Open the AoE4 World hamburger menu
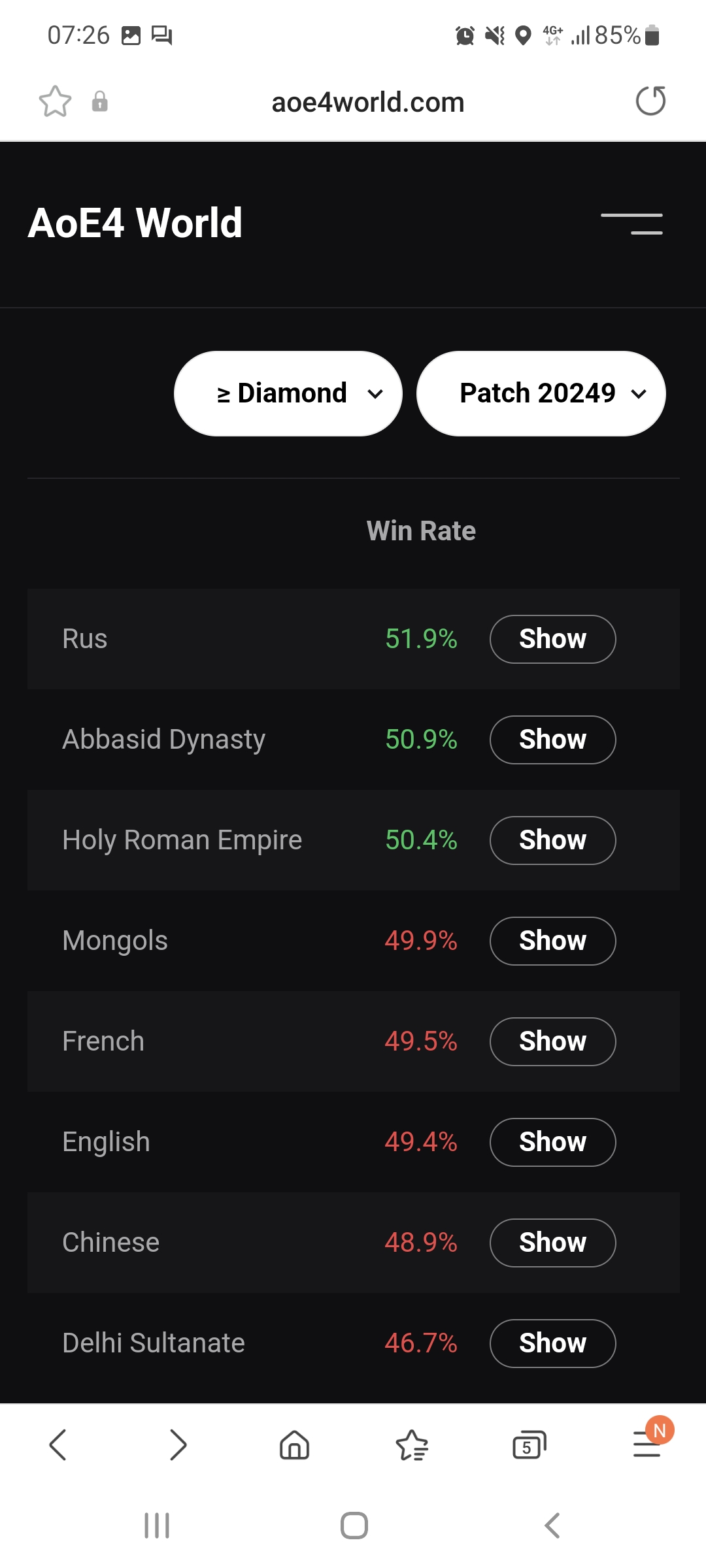706x1568 pixels. [x=631, y=223]
